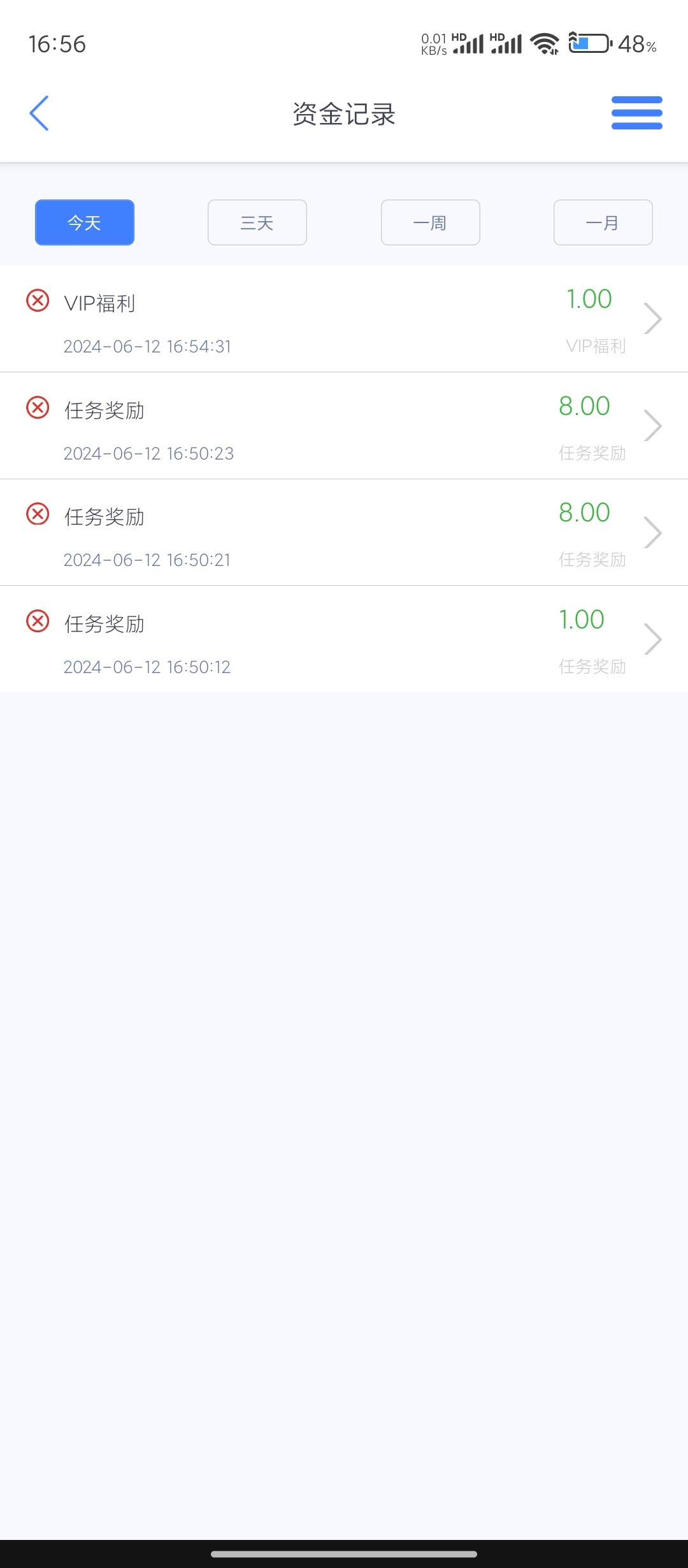Switch to the 一月 filter
The height and width of the screenshot is (1568, 688).
tap(603, 222)
